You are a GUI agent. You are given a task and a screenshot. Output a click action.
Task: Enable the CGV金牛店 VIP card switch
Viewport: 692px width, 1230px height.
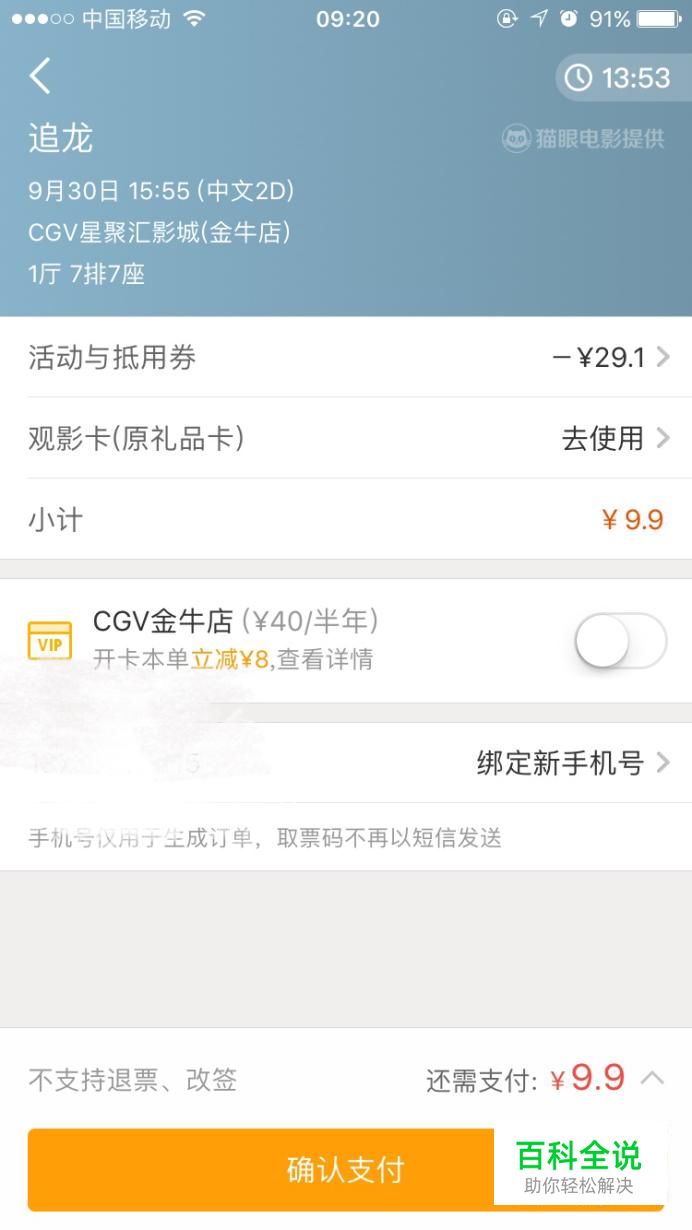pos(620,641)
